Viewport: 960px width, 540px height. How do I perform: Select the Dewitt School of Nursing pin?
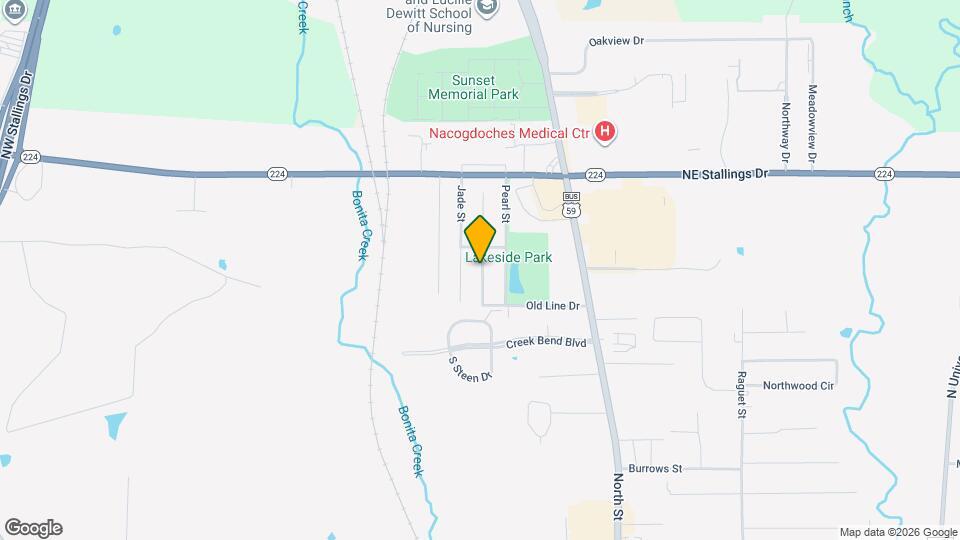(487, 7)
